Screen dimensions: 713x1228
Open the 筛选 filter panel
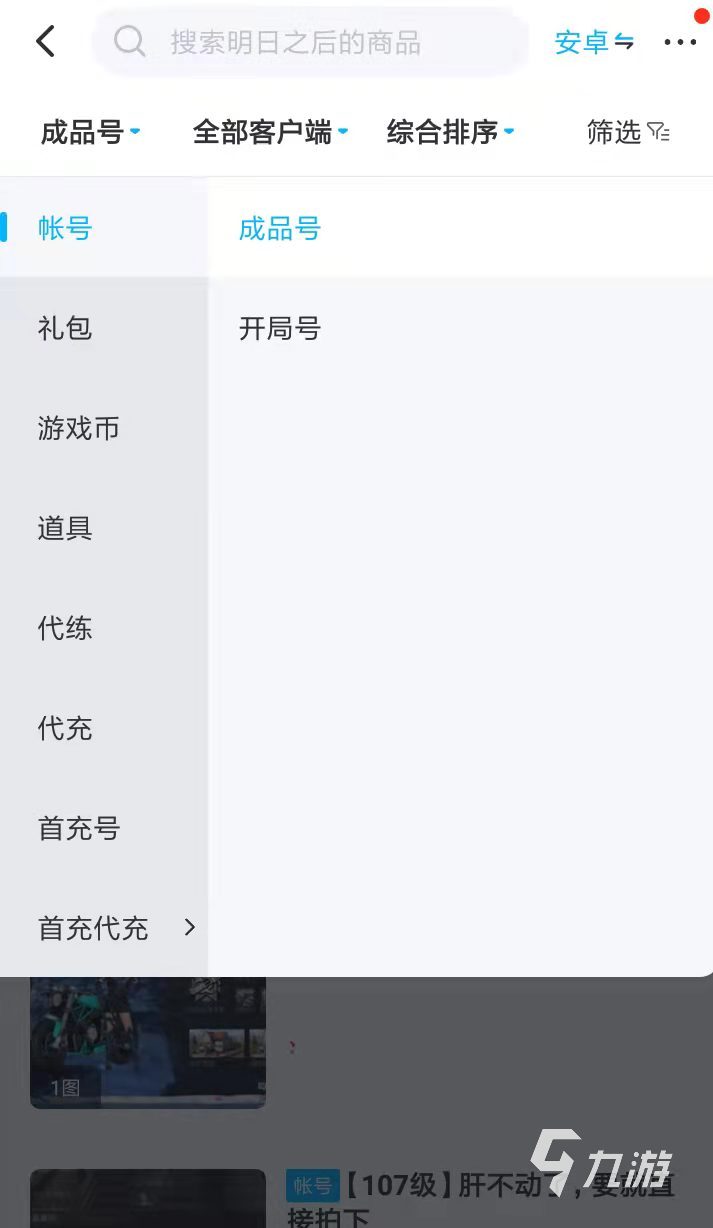coord(628,132)
